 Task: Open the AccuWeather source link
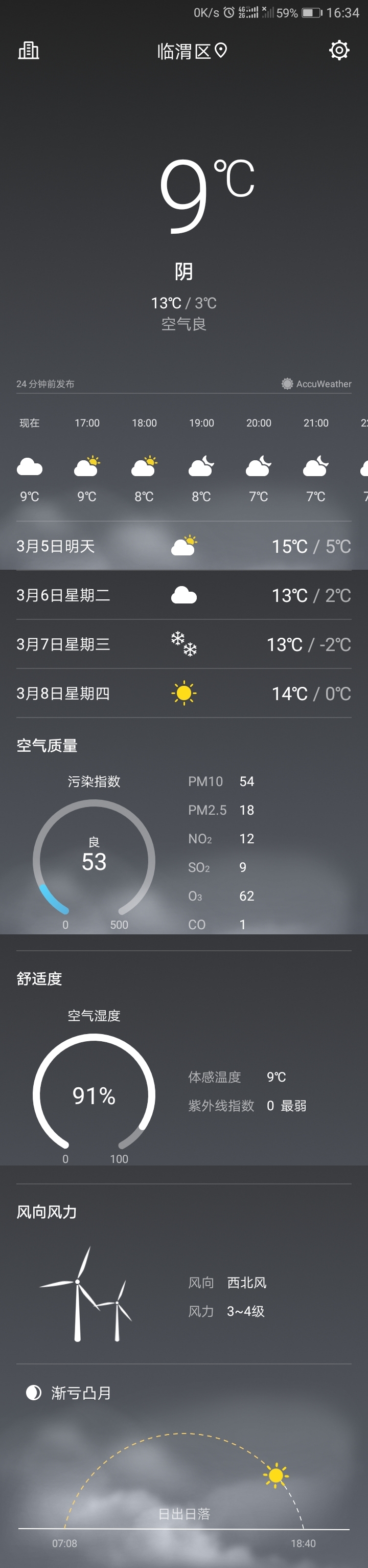tap(317, 384)
